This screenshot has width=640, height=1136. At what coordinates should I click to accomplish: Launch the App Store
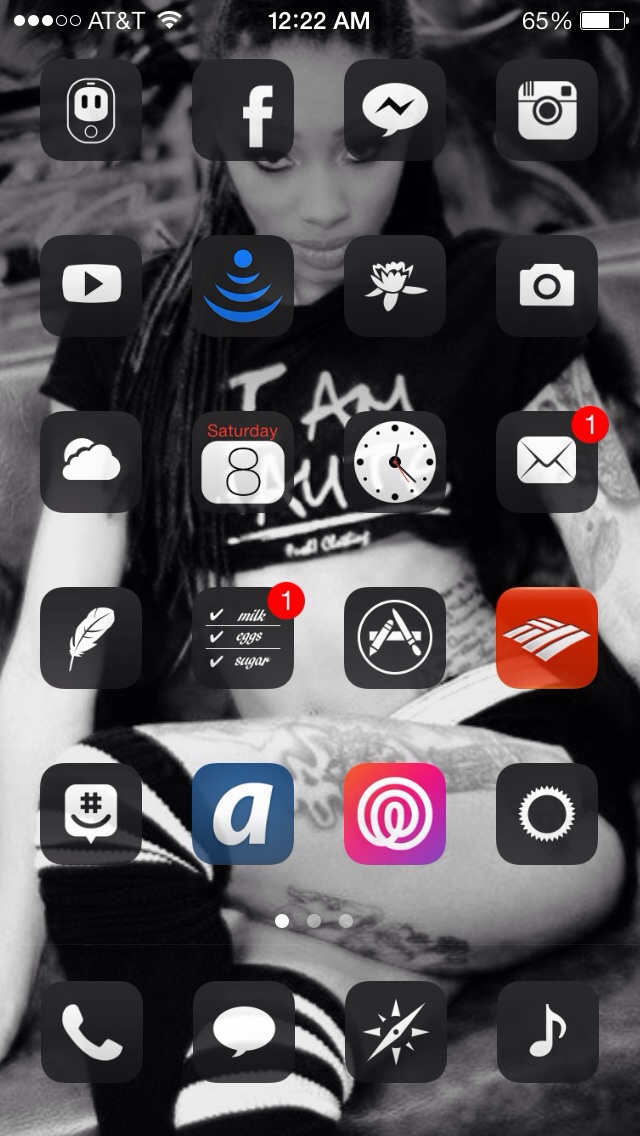pos(395,638)
